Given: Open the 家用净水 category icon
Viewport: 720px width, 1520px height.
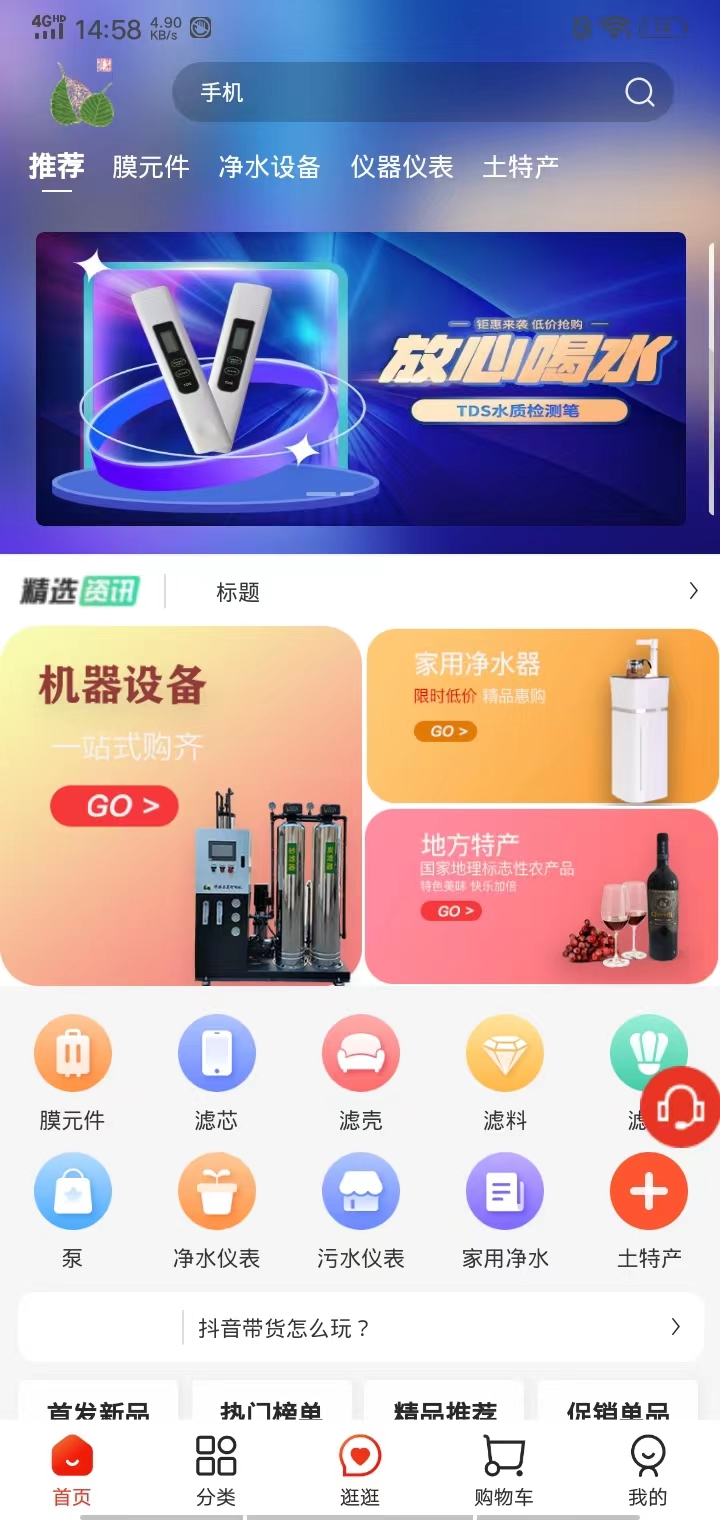Looking at the screenshot, I should coord(504,1190).
